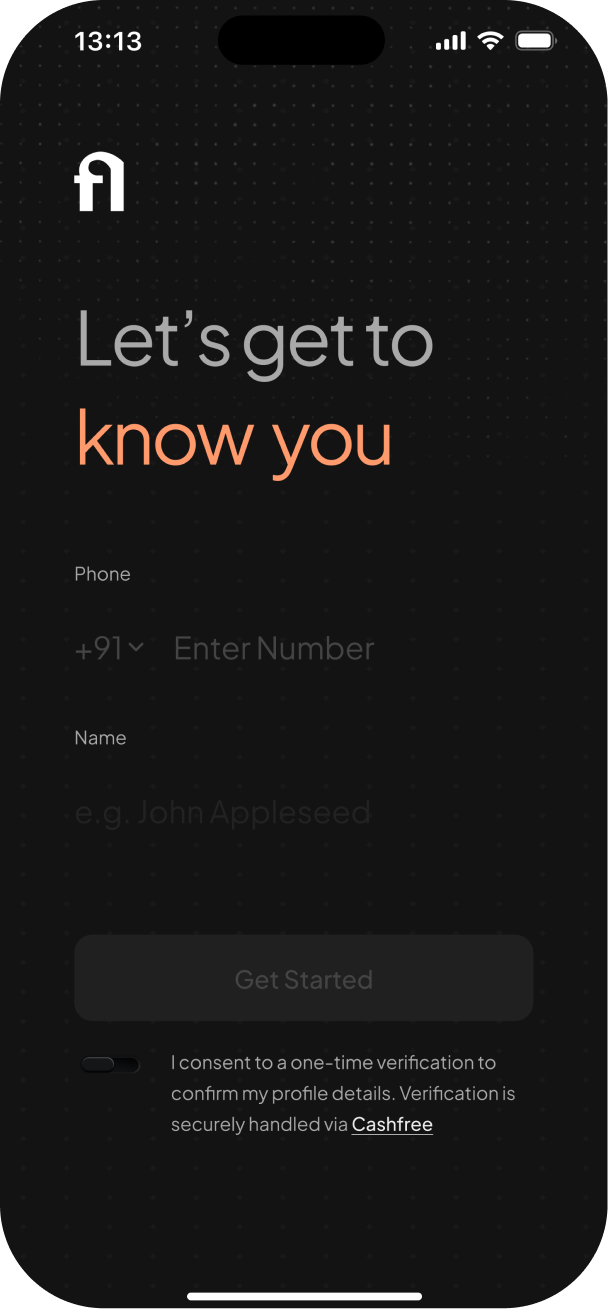Open the +91 country code dropdown
Viewport: 608px width, 1309px height.
[x=110, y=649]
